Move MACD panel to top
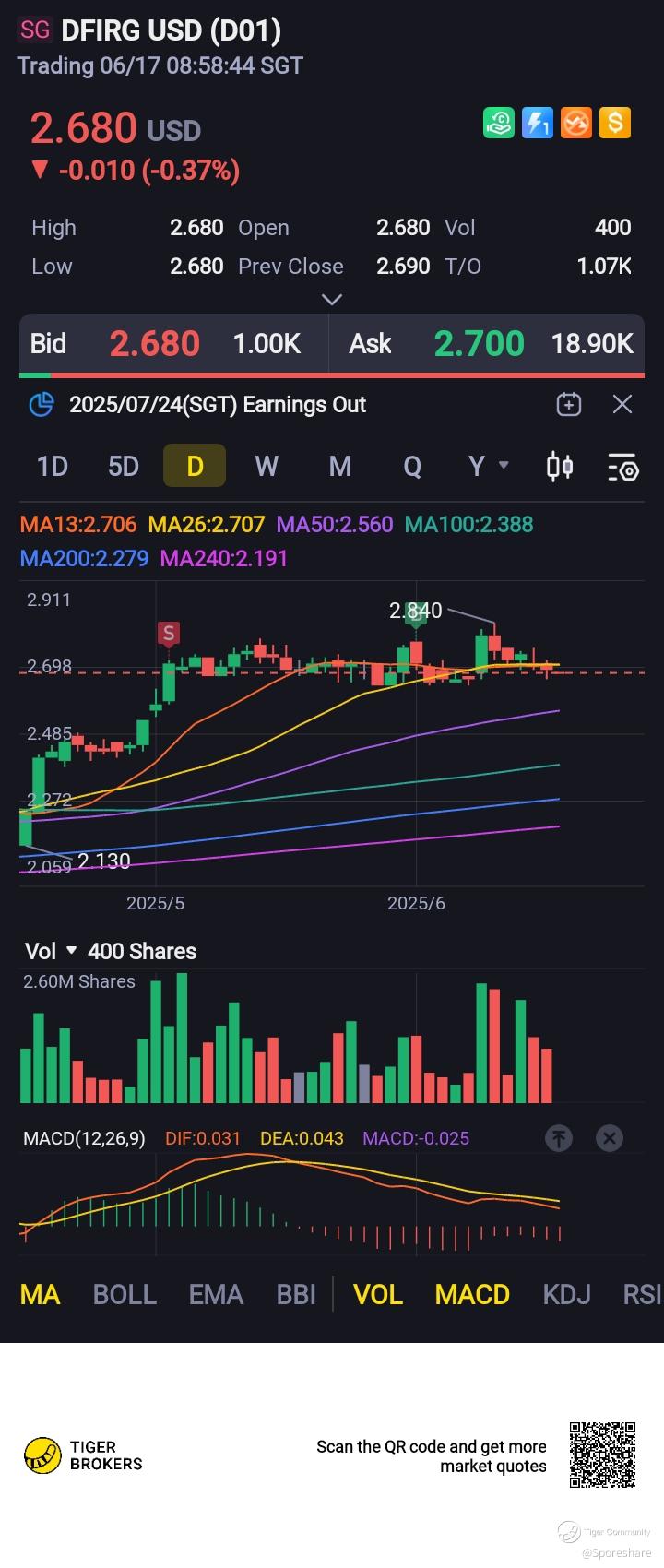This screenshot has height=1568, width=664. (x=559, y=1138)
